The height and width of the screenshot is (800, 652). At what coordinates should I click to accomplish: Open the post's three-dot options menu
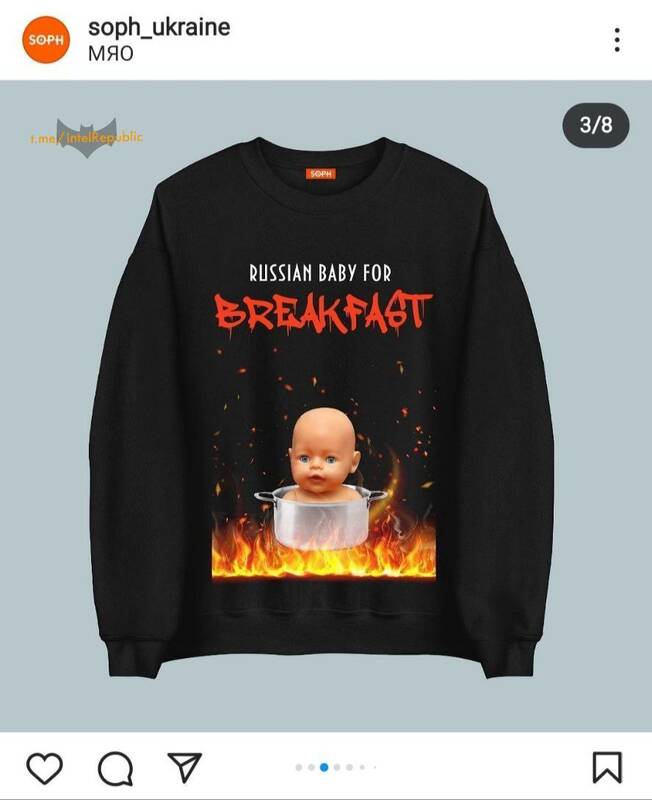617,39
